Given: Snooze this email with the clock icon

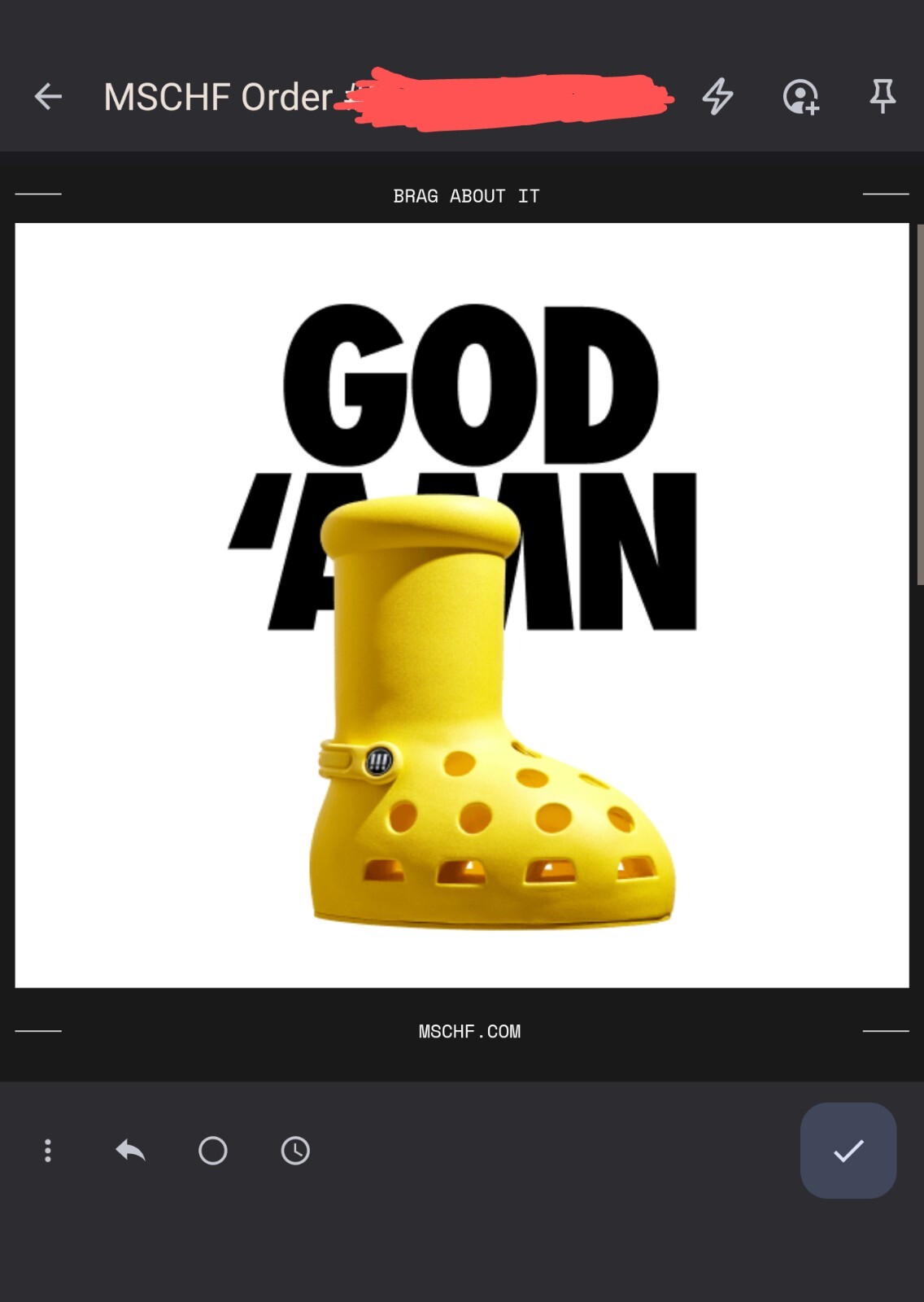Looking at the screenshot, I should click(295, 1151).
